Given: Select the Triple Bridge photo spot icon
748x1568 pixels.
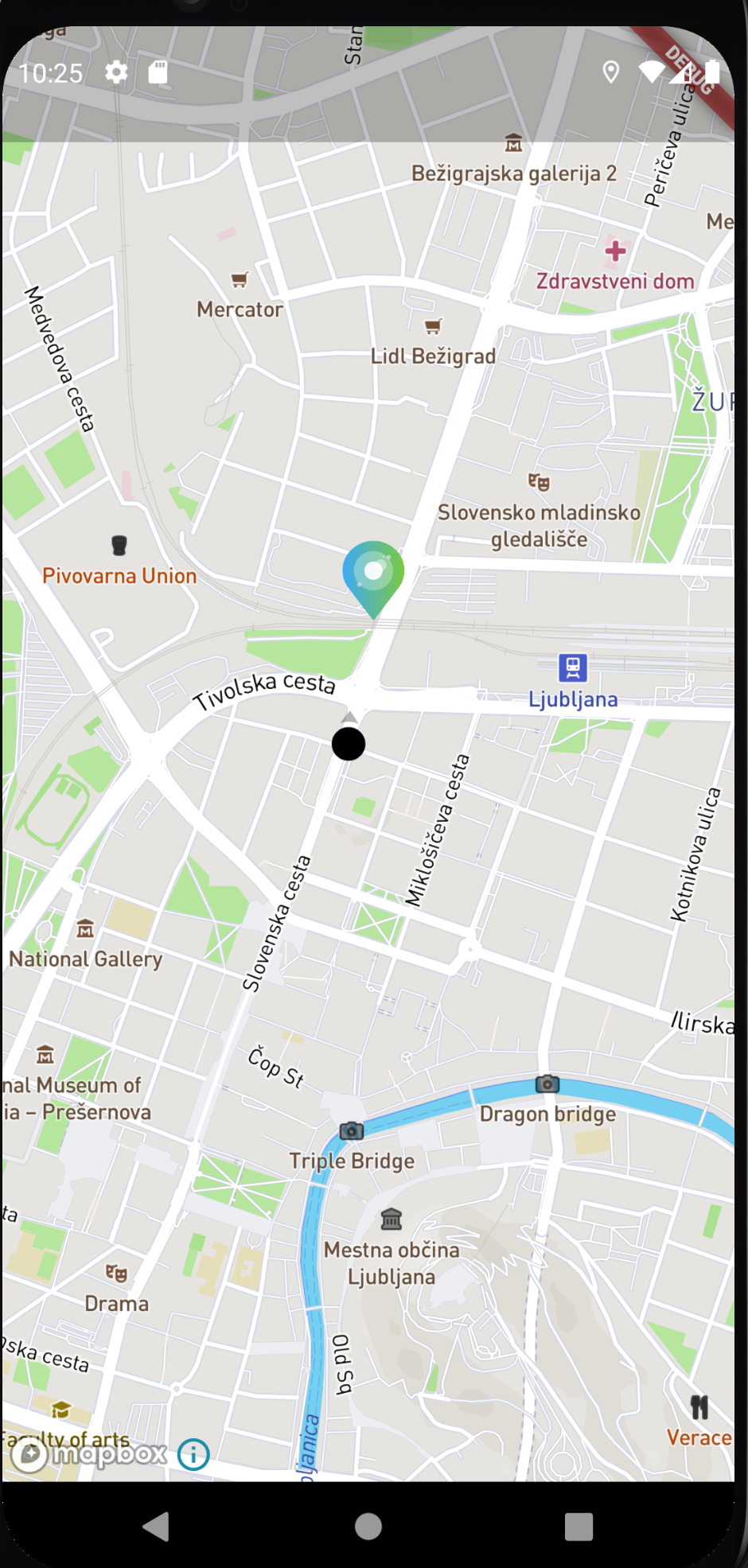Looking at the screenshot, I should point(350,1130).
